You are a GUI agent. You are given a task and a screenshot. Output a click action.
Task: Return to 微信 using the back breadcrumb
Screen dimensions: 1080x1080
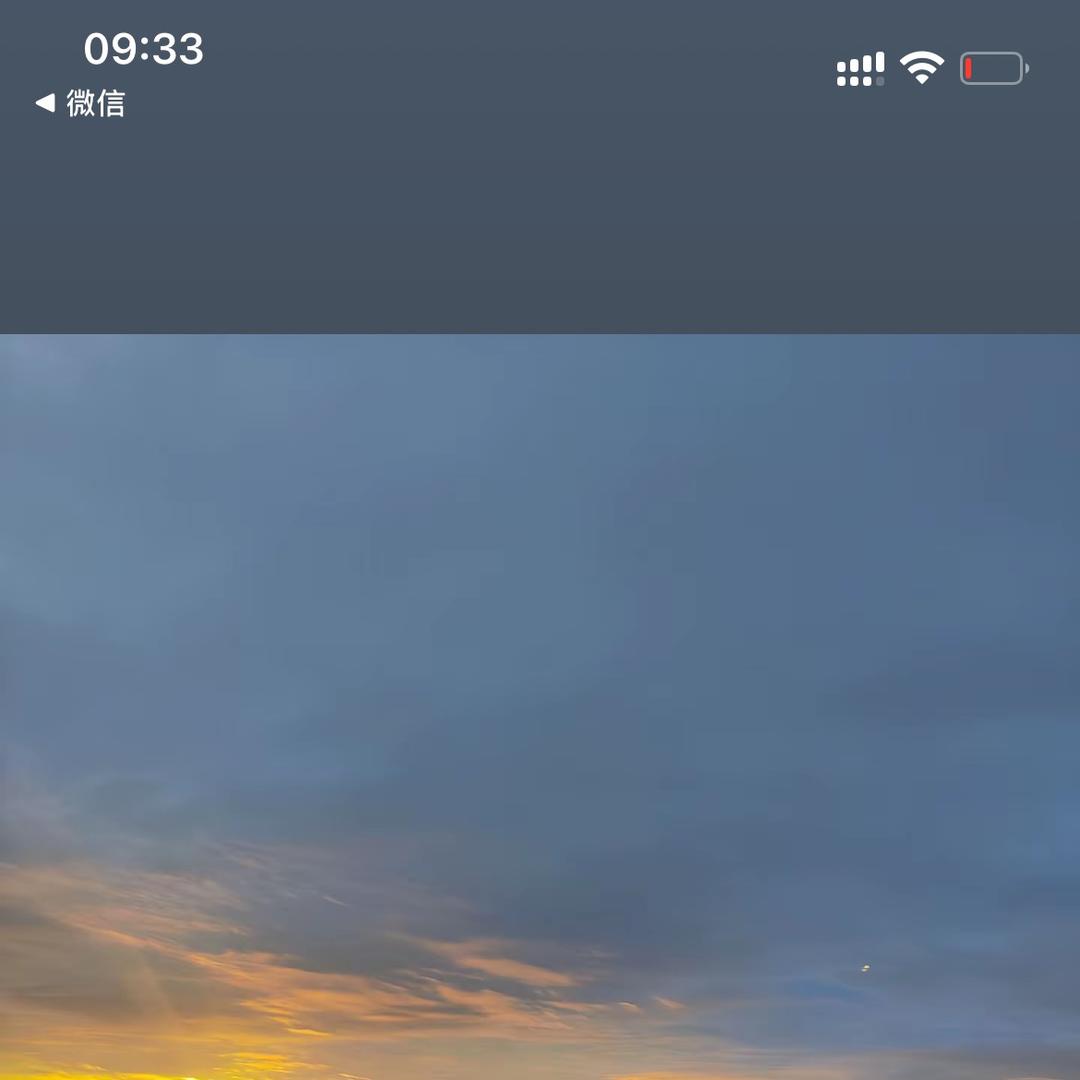coord(80,103)
